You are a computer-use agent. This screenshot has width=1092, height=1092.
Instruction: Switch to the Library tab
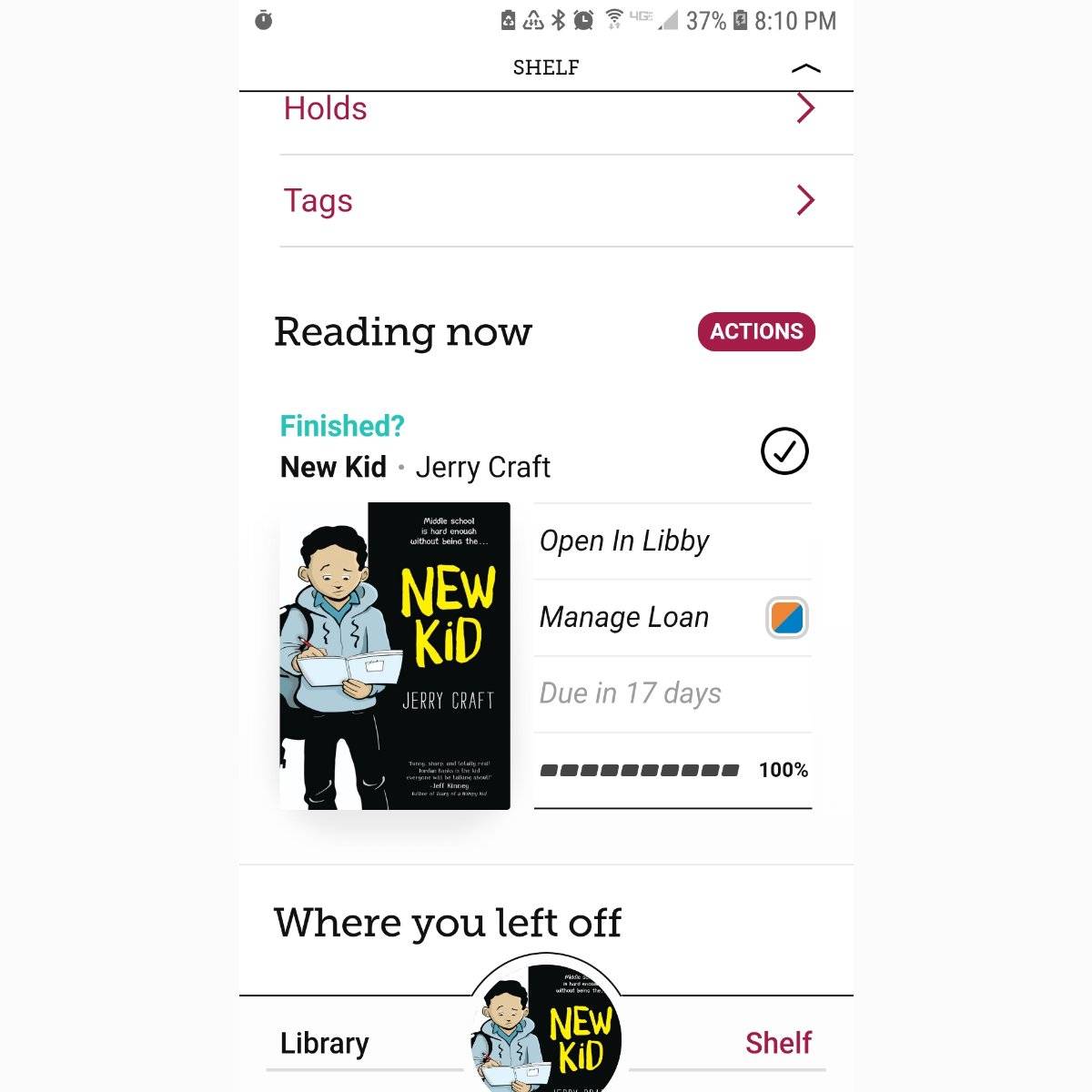(325, 1043)
